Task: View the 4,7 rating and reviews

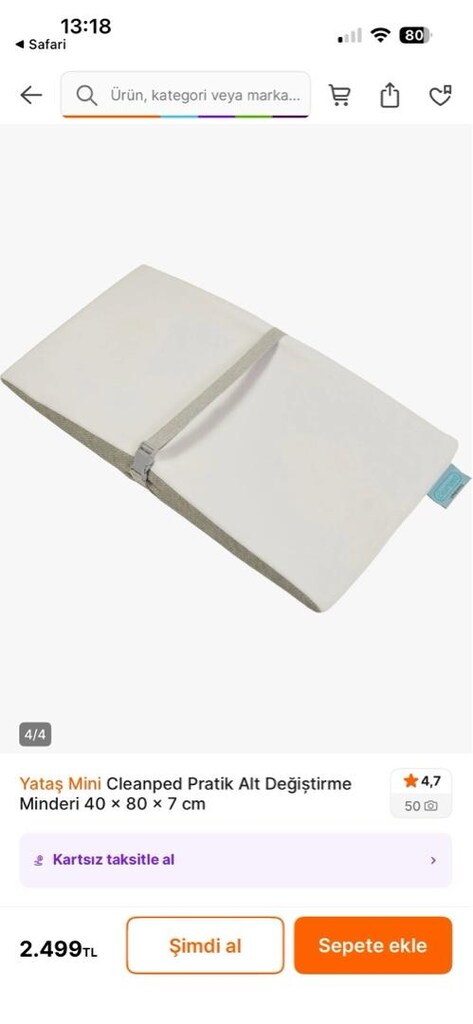Action: [x=421, y=793]
